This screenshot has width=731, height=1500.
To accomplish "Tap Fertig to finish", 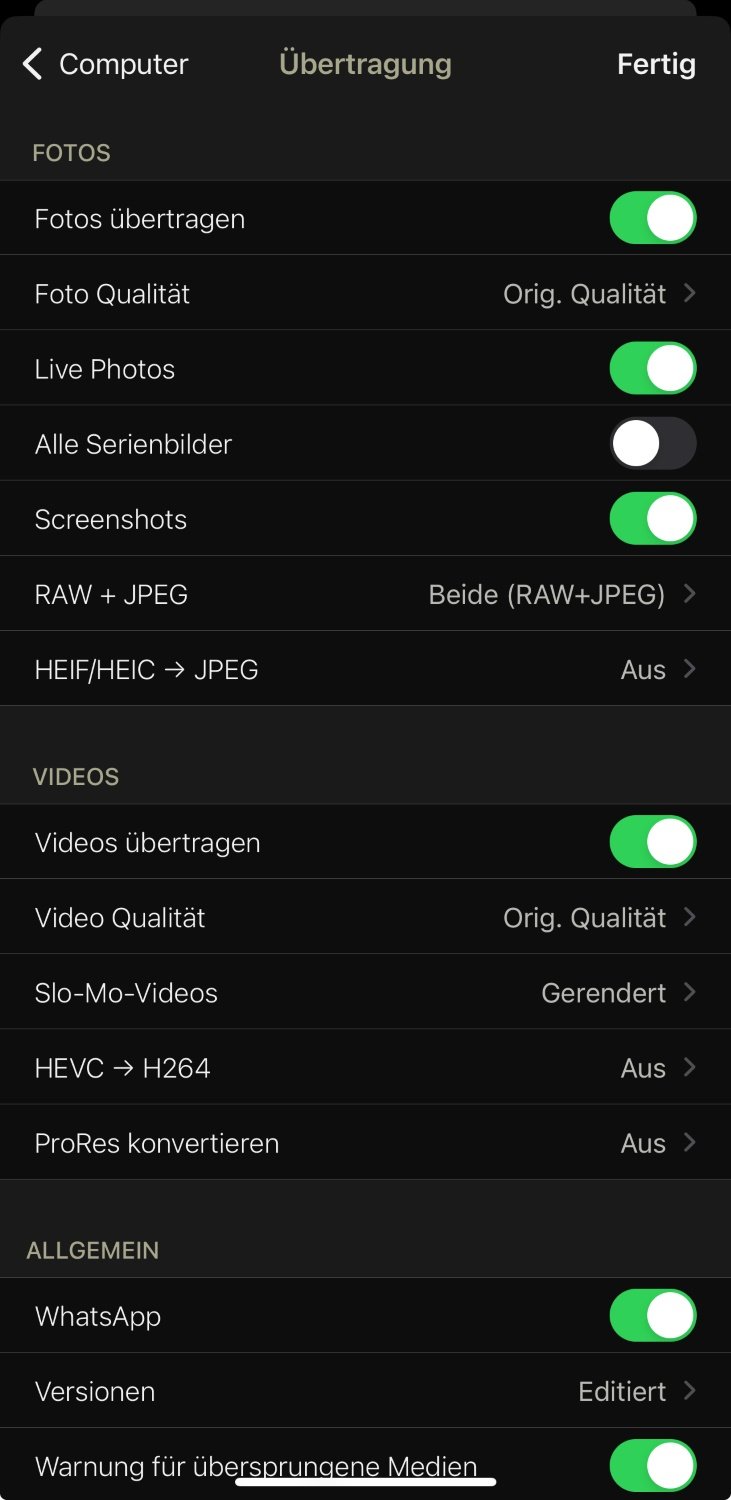I will pyautogui.click(x=656, y=64).
